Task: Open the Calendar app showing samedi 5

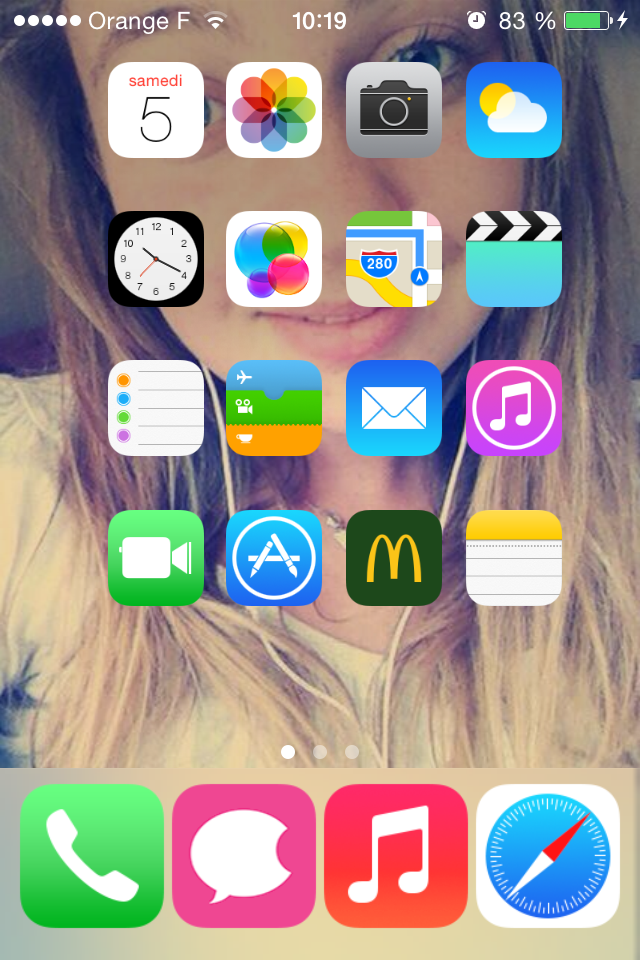Action: coord(156,110)
